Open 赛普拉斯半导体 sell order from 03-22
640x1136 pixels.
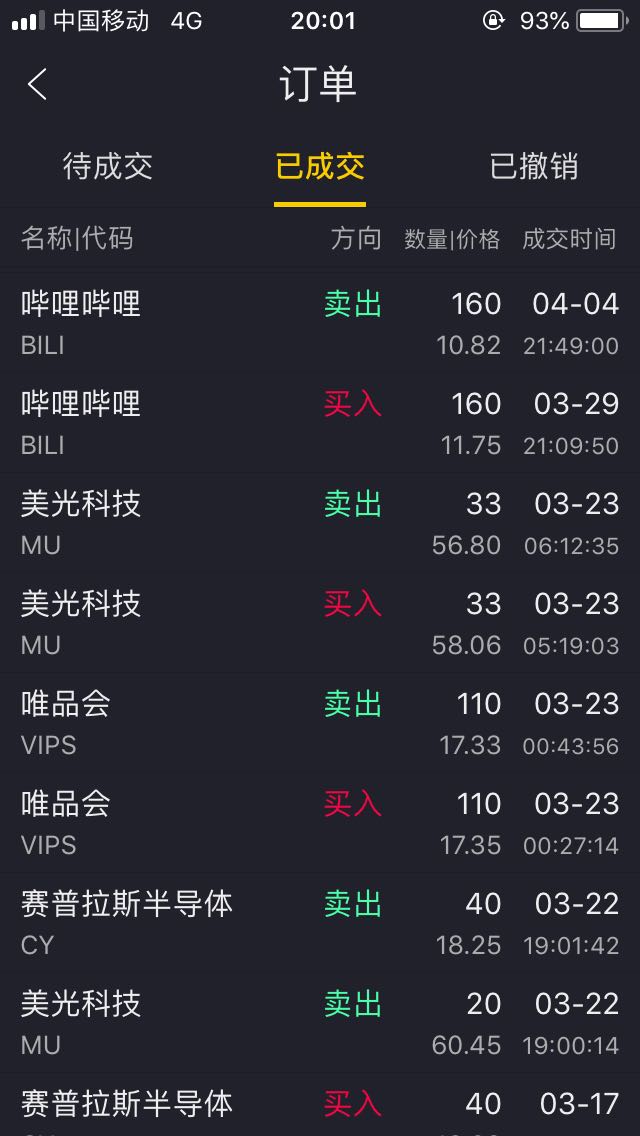tap(320, 922)
